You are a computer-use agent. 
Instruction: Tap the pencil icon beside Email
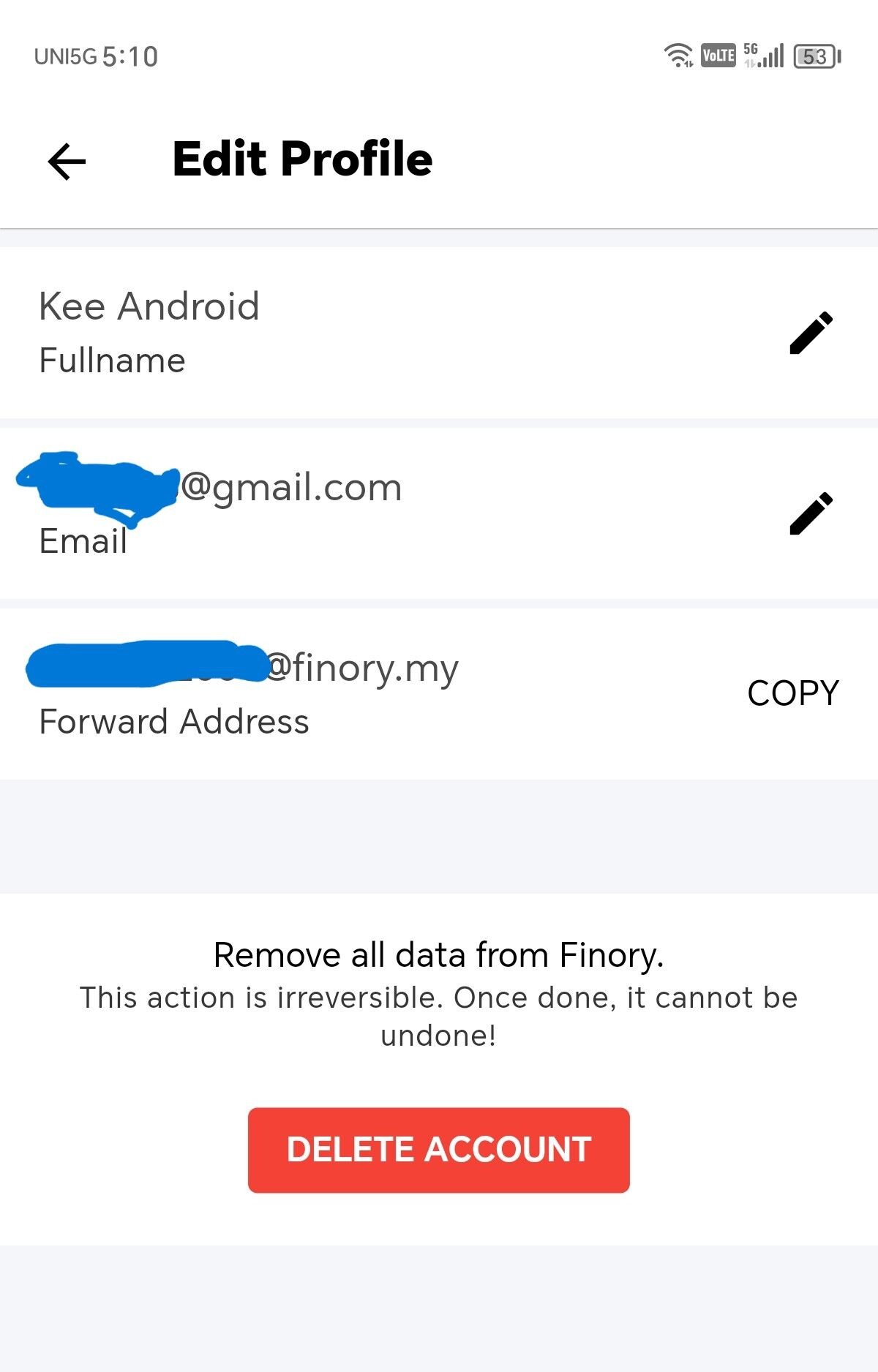click(x=811, y=513)
